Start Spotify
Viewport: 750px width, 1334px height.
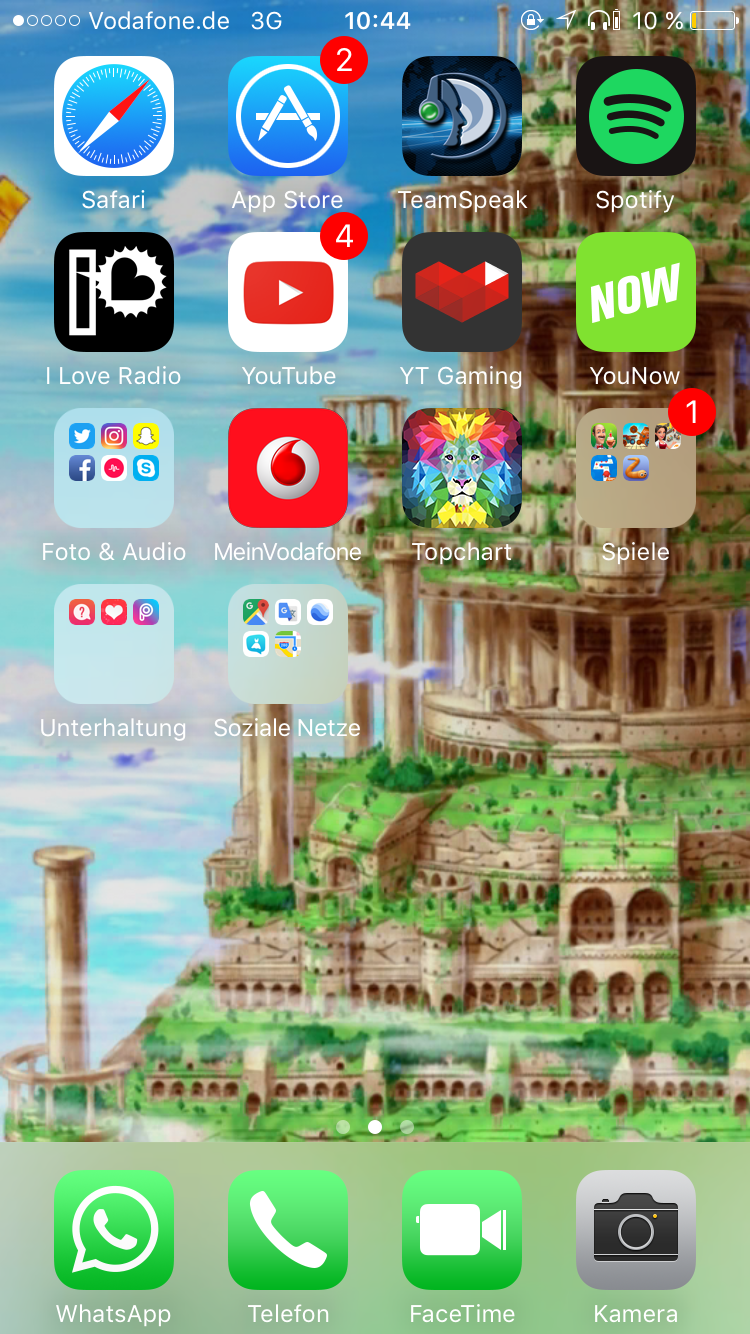(x=636, y=116)
